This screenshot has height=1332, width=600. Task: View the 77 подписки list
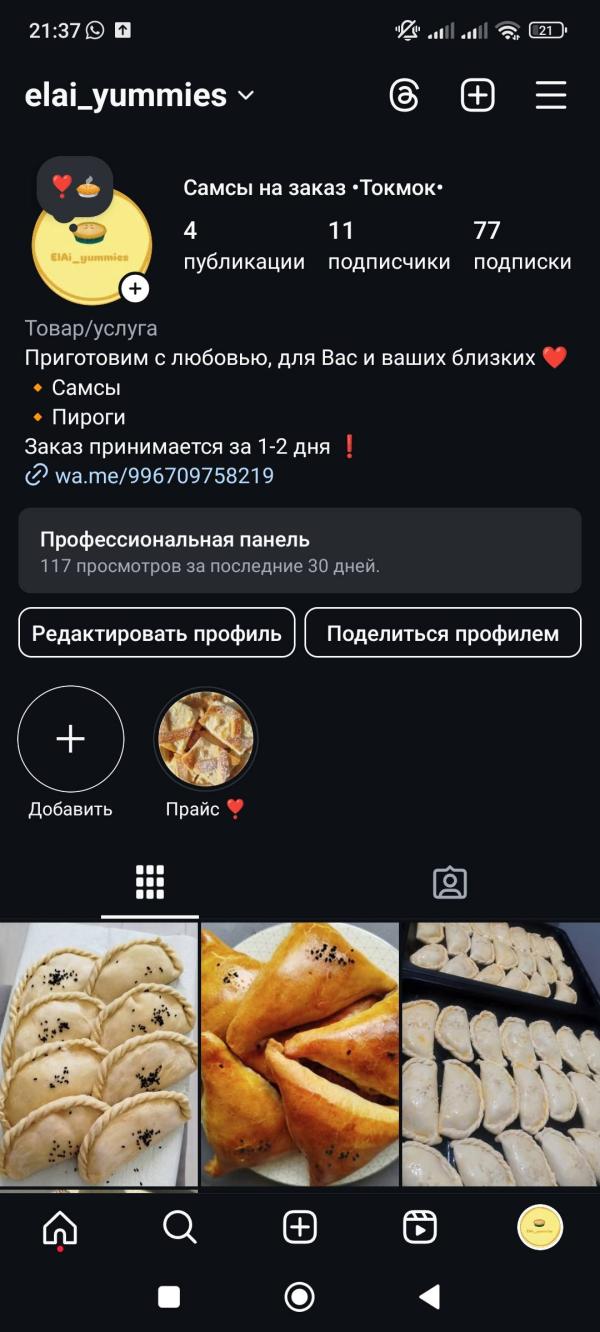(522, 246)
